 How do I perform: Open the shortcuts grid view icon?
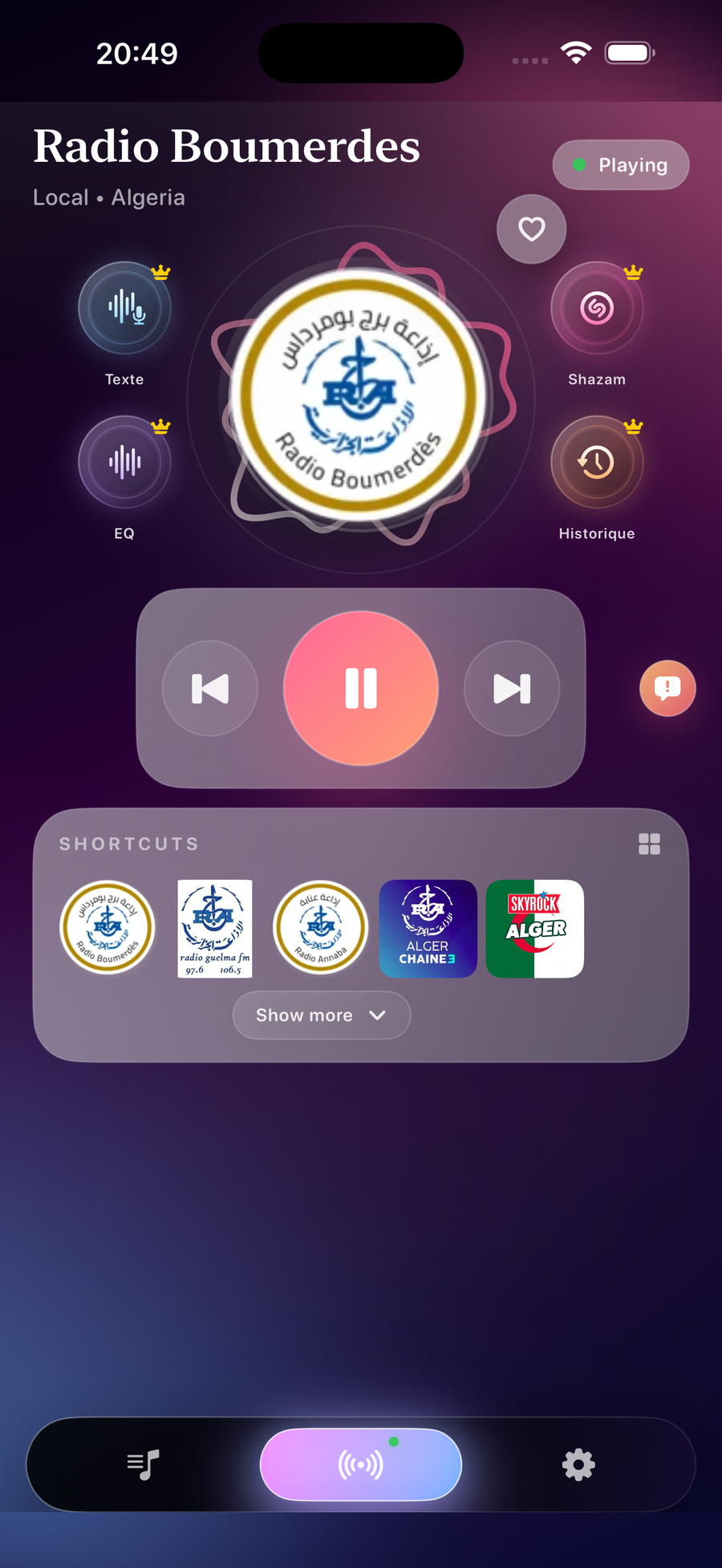point(649,844)
